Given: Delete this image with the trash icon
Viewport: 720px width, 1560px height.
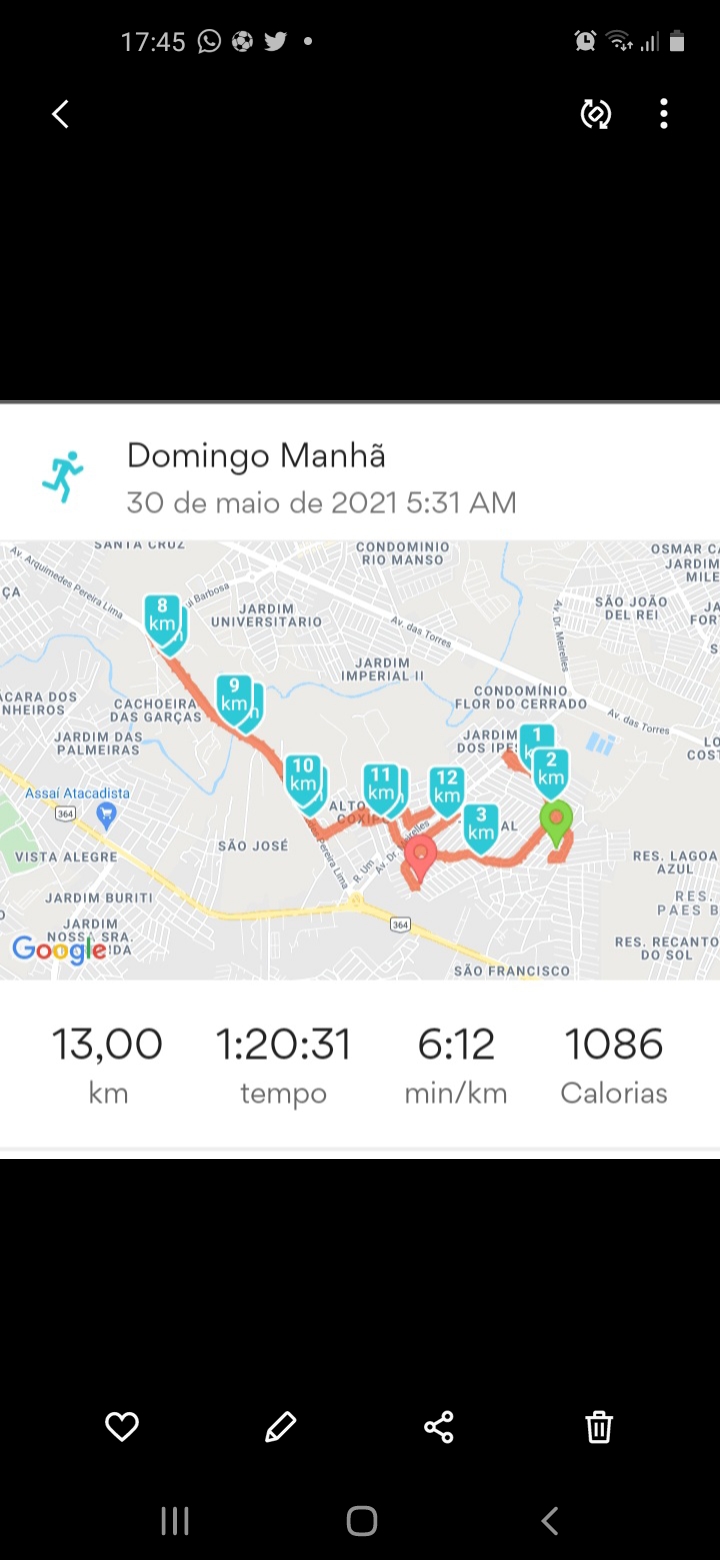Looking at the screenshot, I should tap(598, 1427).
